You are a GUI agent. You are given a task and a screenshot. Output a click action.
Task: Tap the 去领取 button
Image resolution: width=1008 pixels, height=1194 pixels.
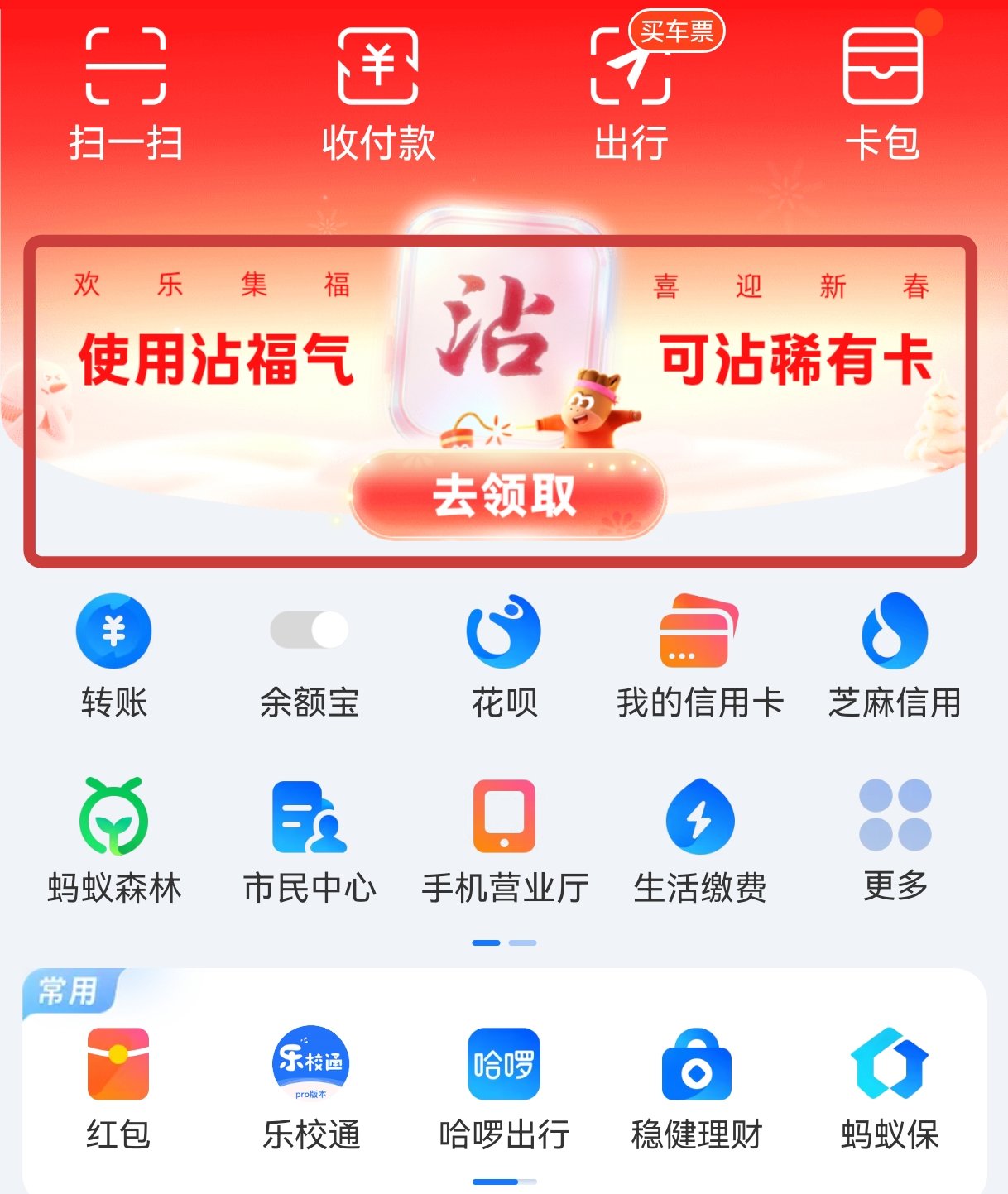coord(506,495)
